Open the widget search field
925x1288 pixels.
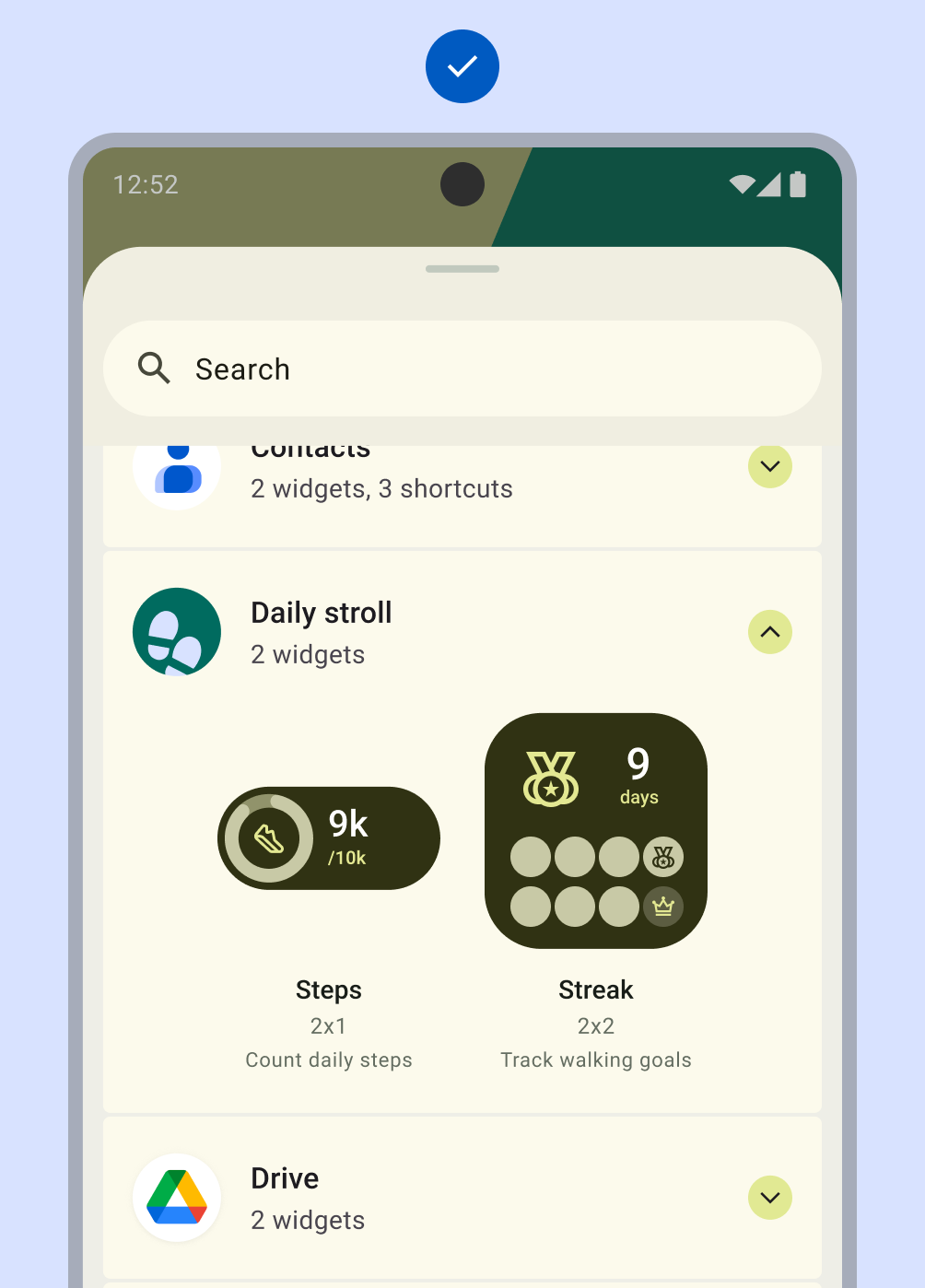[x=461, y=369]
